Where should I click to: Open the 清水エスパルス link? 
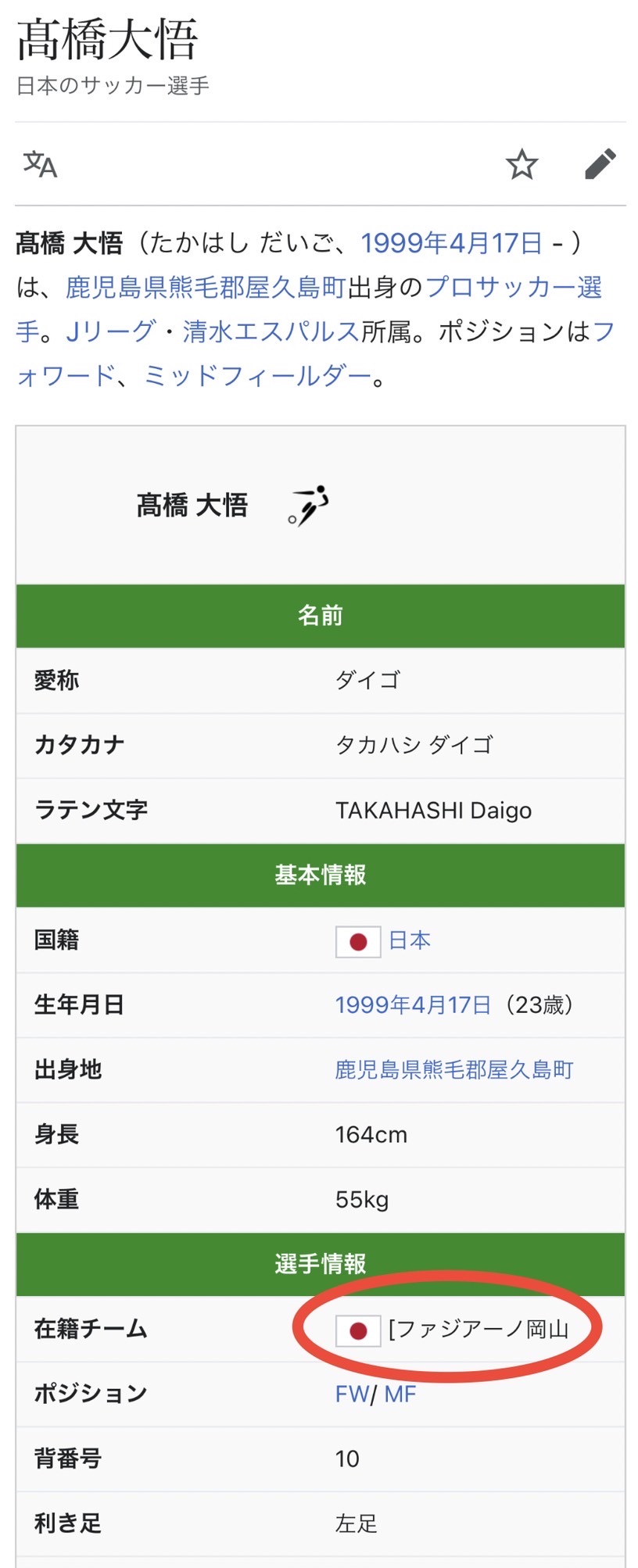[271, 331]
